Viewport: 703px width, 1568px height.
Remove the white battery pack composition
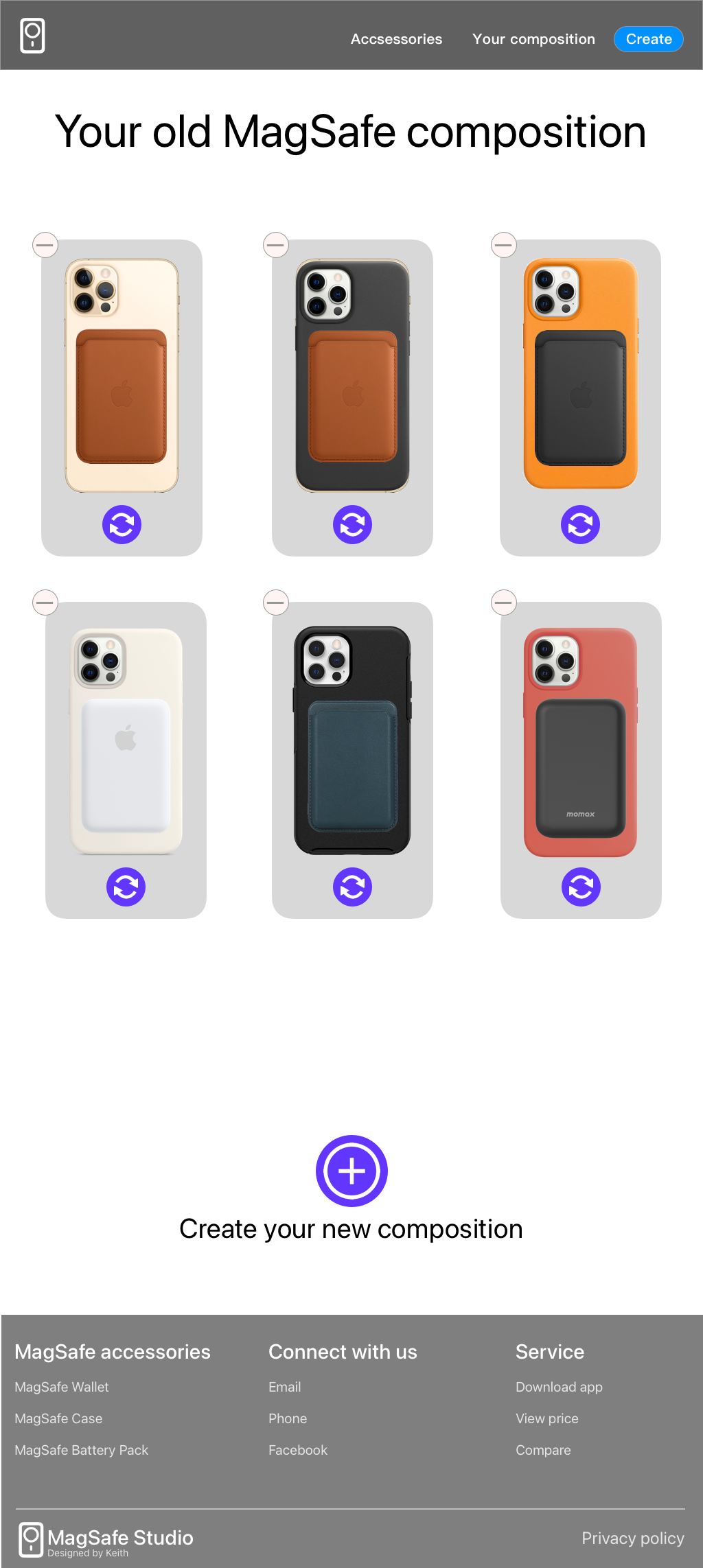click(x=45, y=603)
